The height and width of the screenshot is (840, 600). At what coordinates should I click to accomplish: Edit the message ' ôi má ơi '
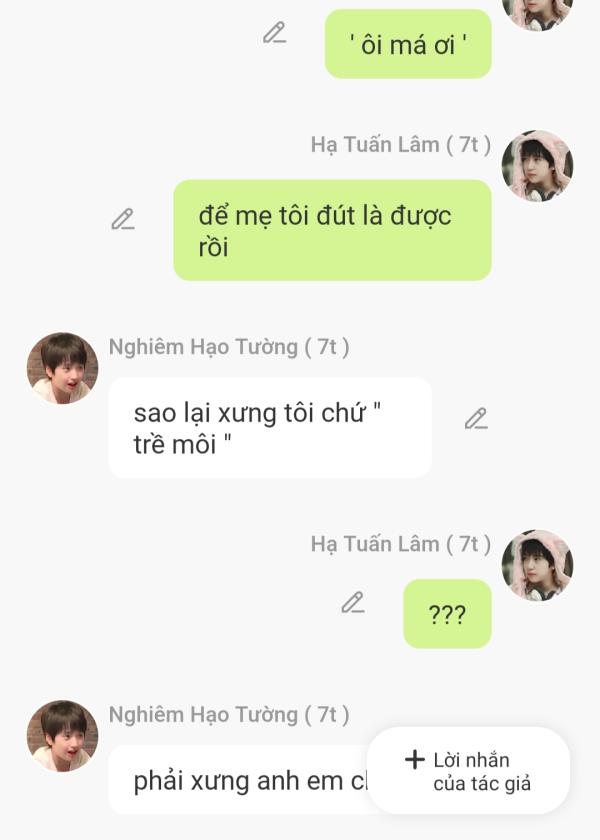tap(274, 33)
